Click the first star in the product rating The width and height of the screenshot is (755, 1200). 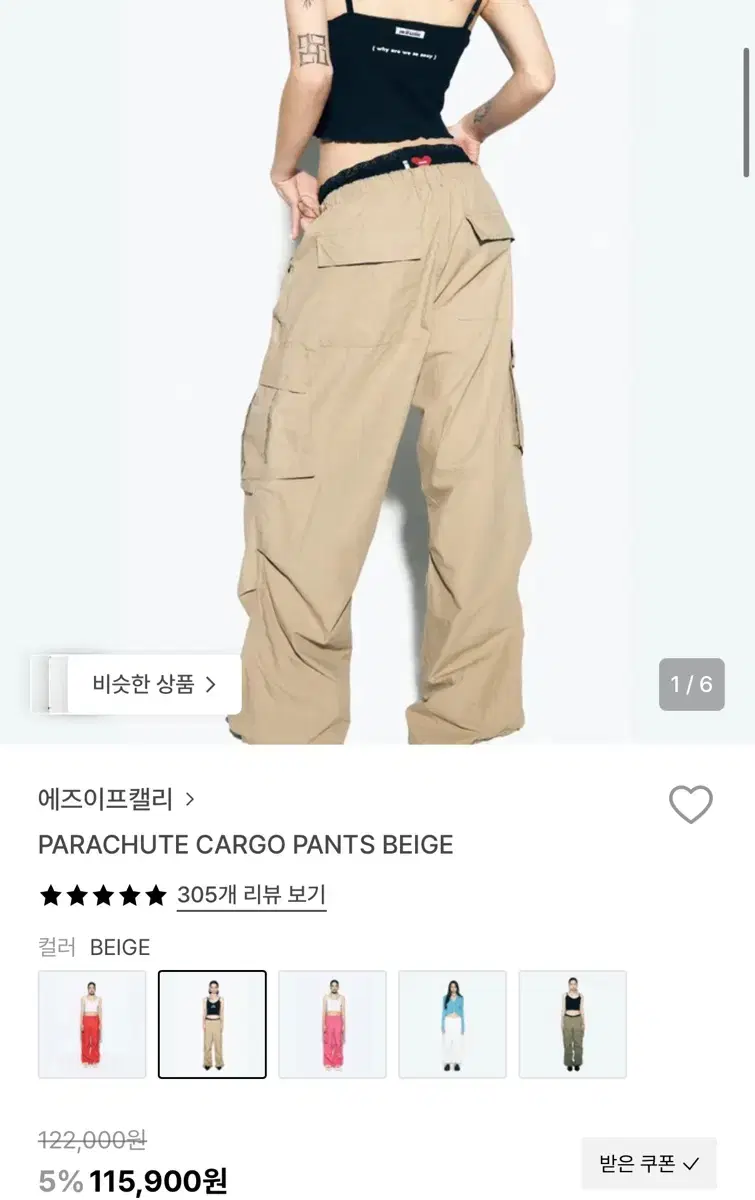pos(50,894)
